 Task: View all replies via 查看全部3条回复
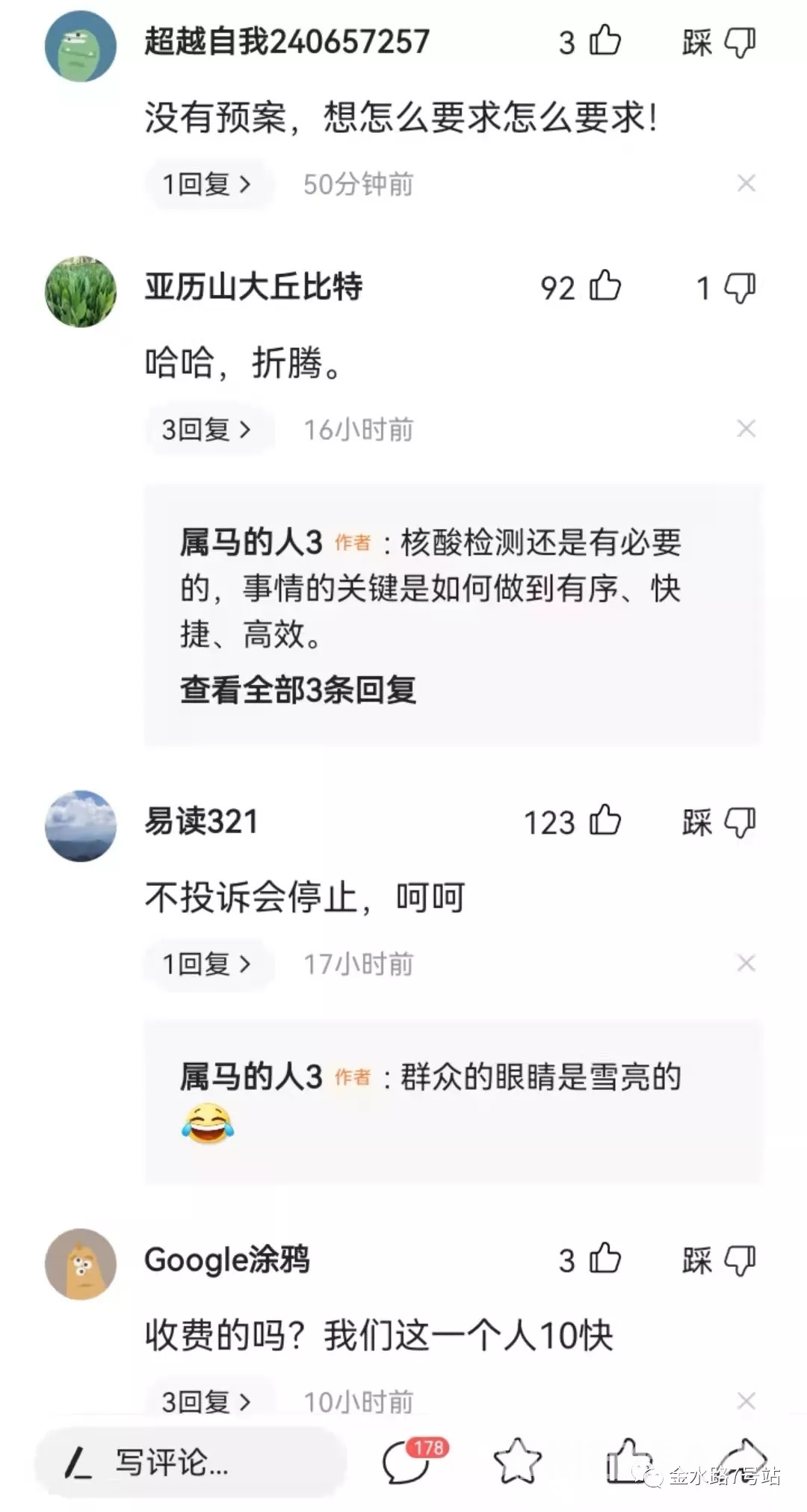tap(298, 690)
